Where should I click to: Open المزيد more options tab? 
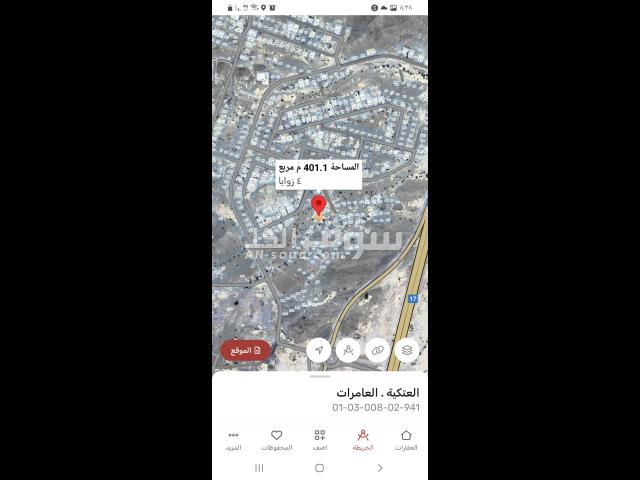pos(234,440)
